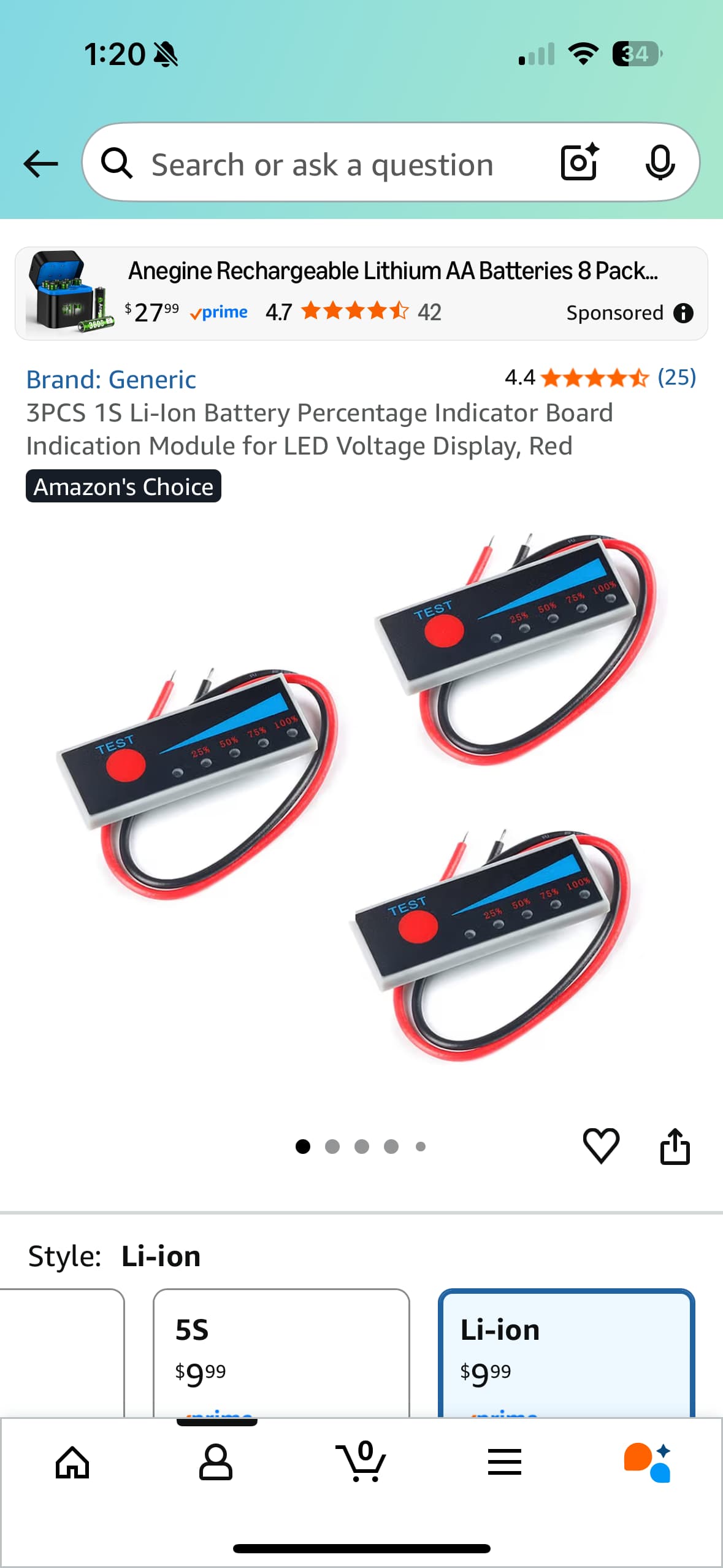Open the account profile tab
The height and width of the screenshot is (1568, 723).
[216, 1462]
